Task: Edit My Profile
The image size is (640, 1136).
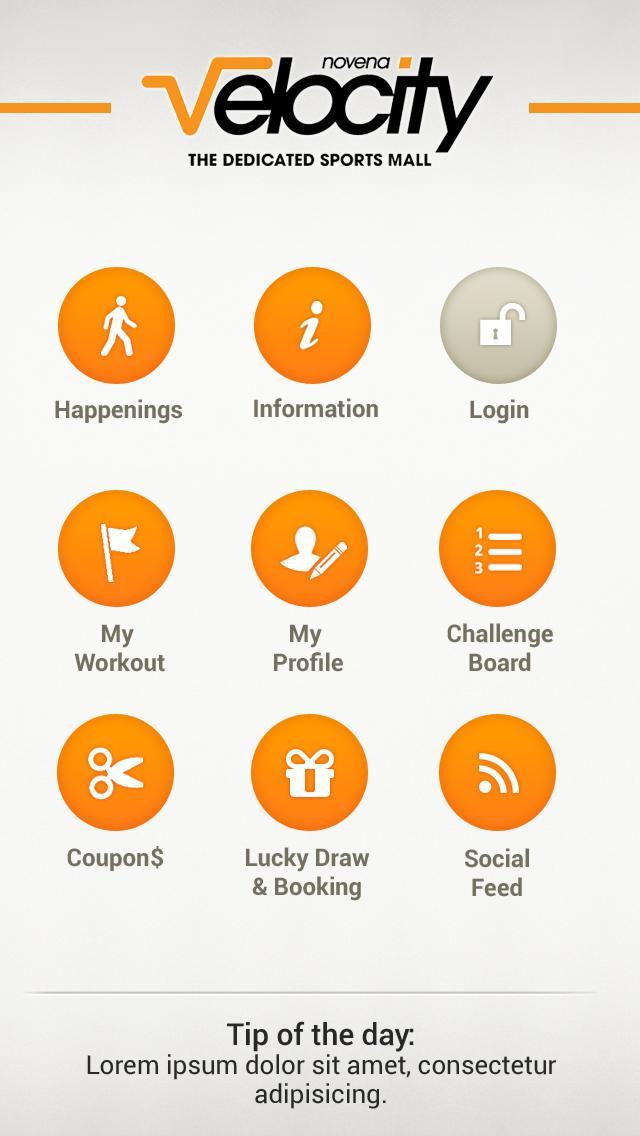Action: [309, 549]
